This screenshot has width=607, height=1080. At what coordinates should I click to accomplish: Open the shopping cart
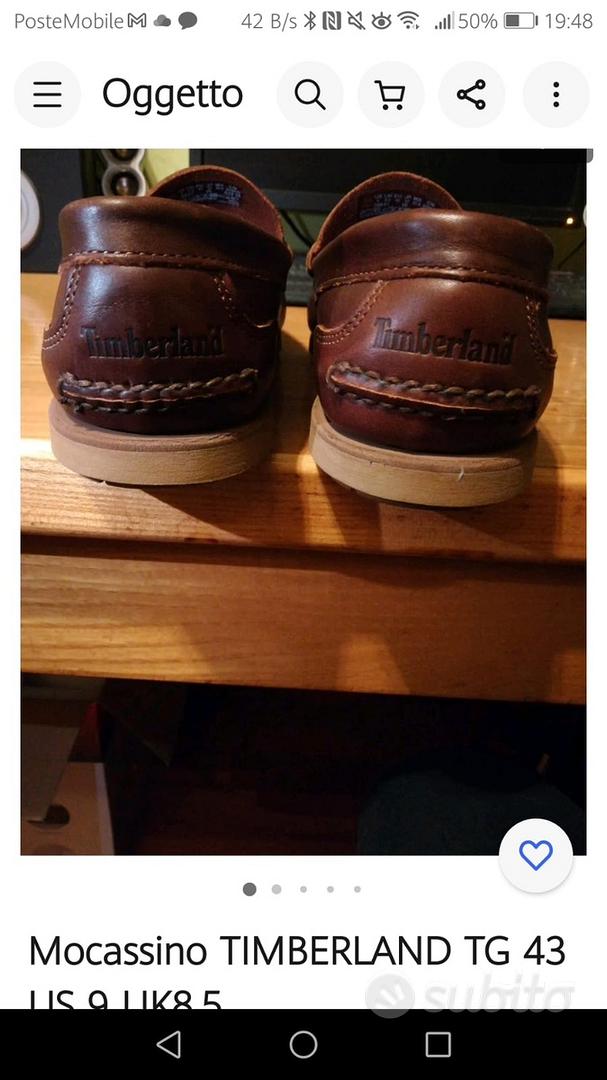[x=390, y=95]
